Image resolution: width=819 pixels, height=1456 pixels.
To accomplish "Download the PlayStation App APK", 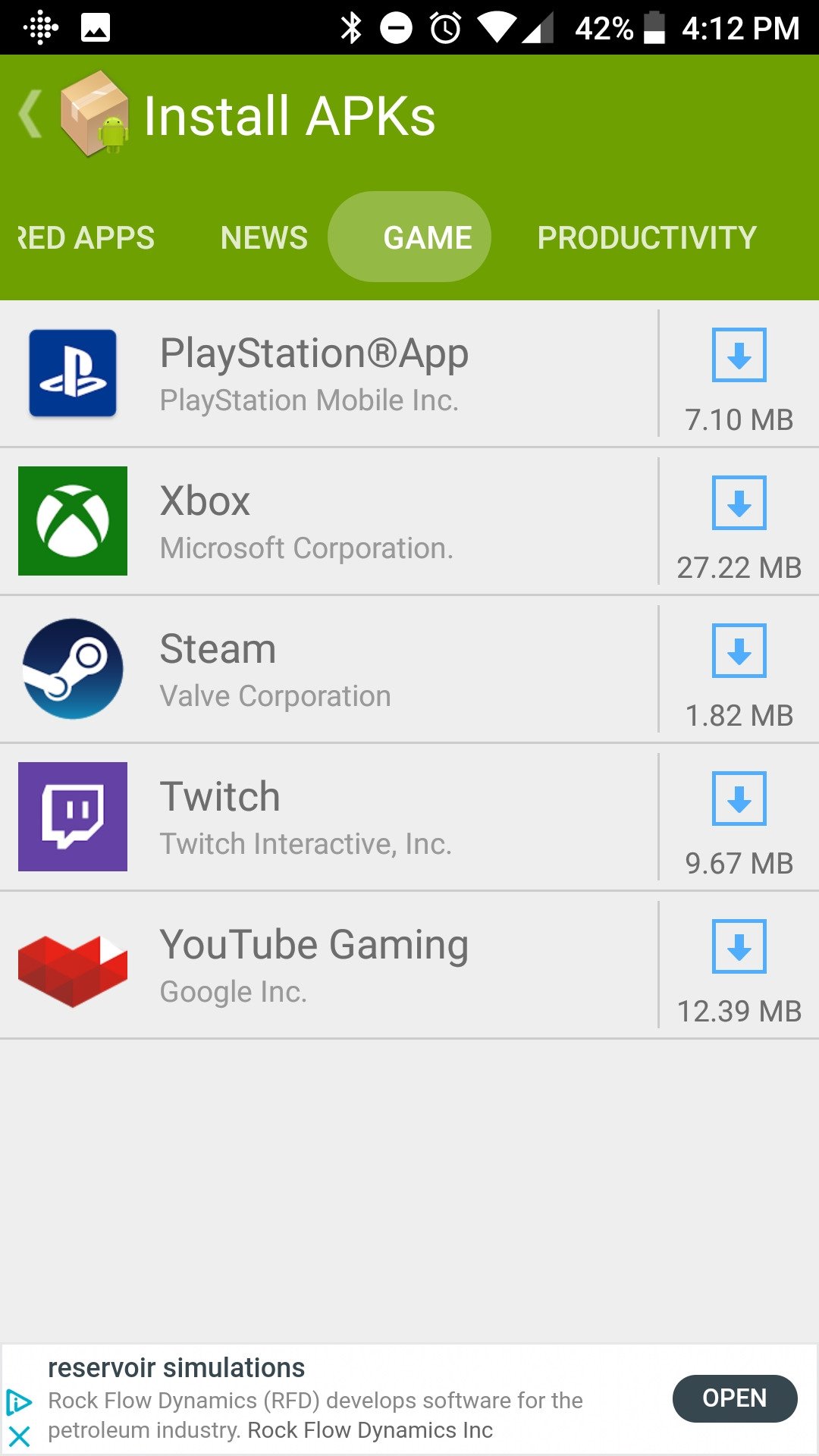I will 739,355.
